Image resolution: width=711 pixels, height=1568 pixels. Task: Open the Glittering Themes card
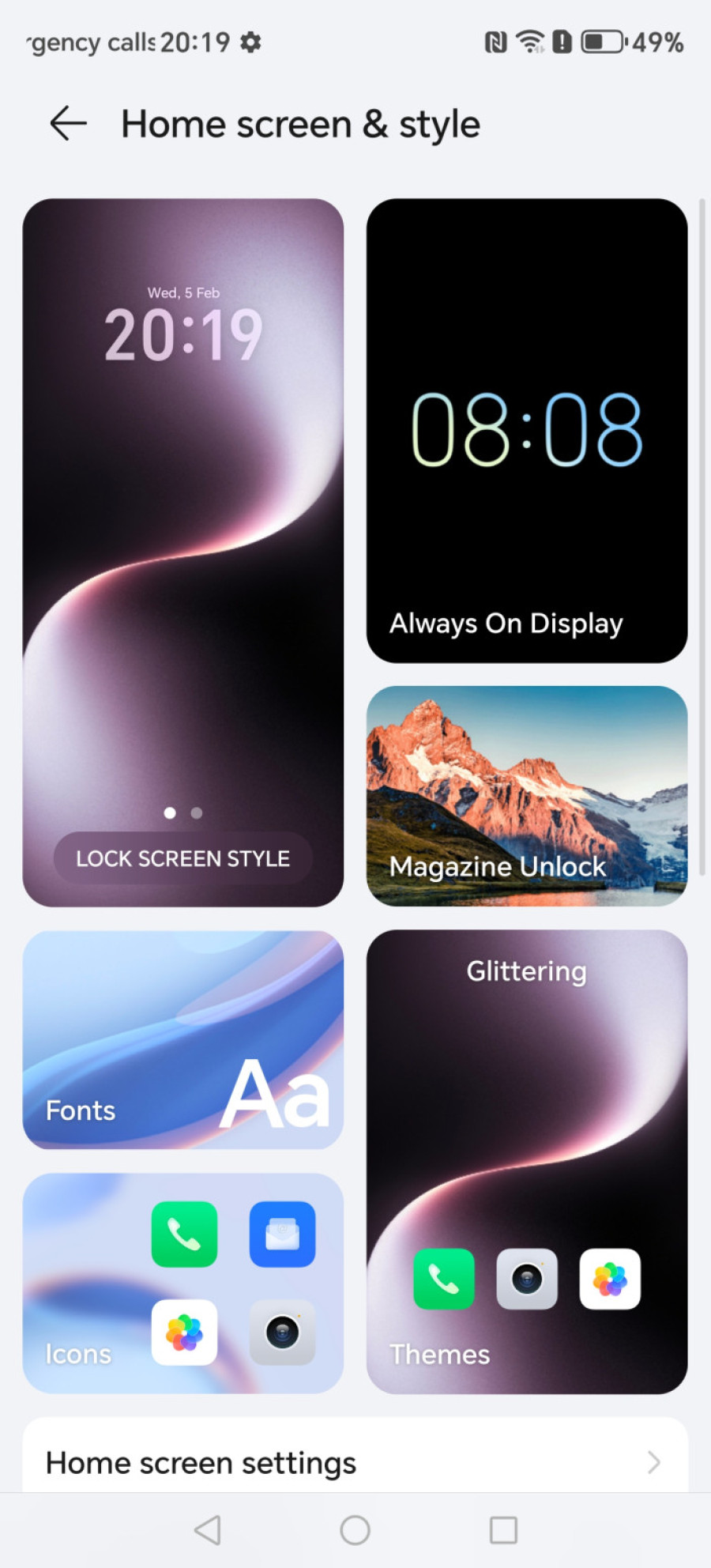pos(527,1161)
